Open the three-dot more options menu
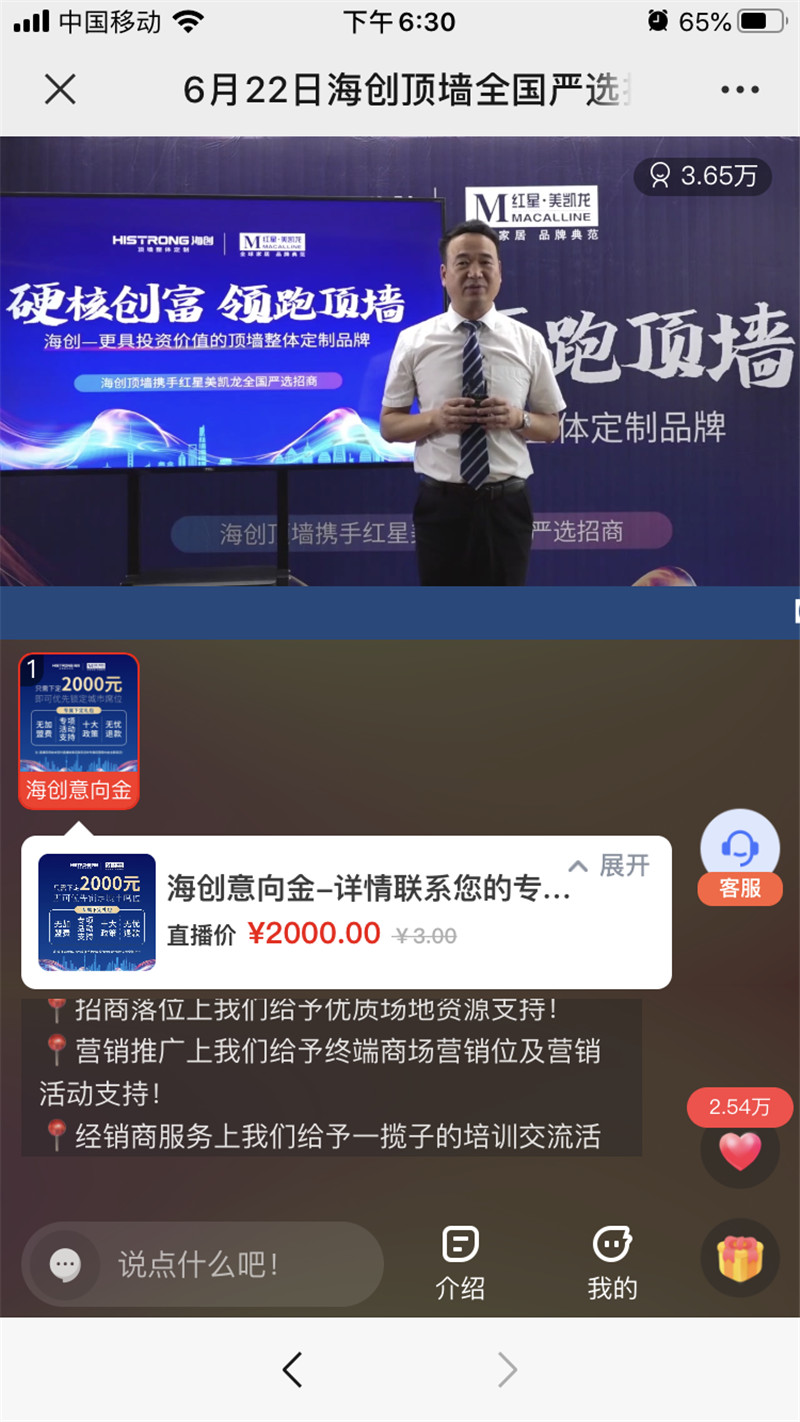The height and width of the screenshot is (1422, 800). tap(738, 90)
